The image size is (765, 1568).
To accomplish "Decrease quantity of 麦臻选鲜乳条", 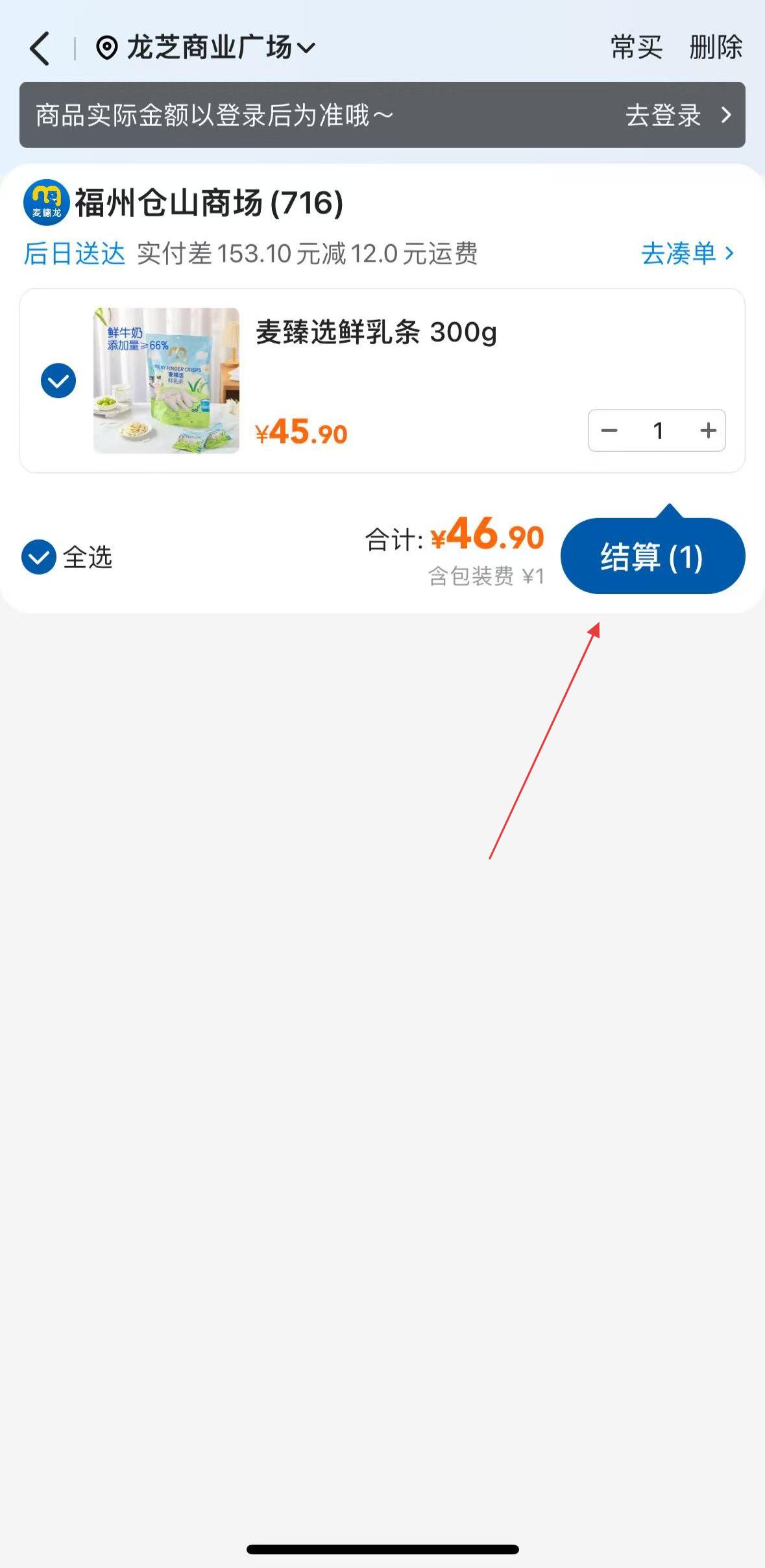I will 609,430.
